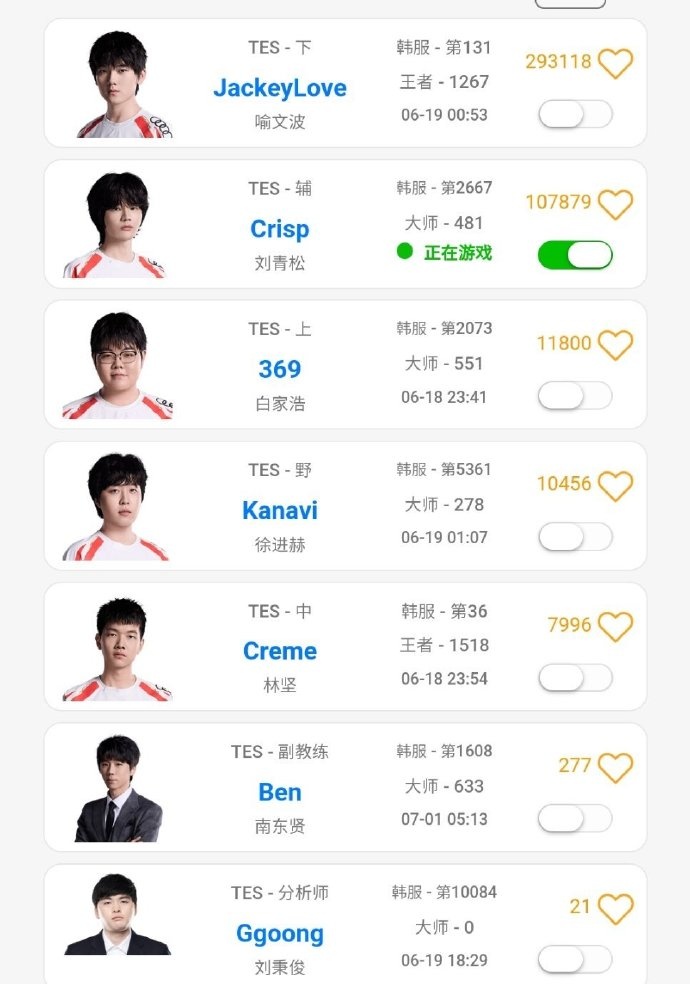Turn on the switch for Kanavi

pyautogui.click(x=575, y=537)
